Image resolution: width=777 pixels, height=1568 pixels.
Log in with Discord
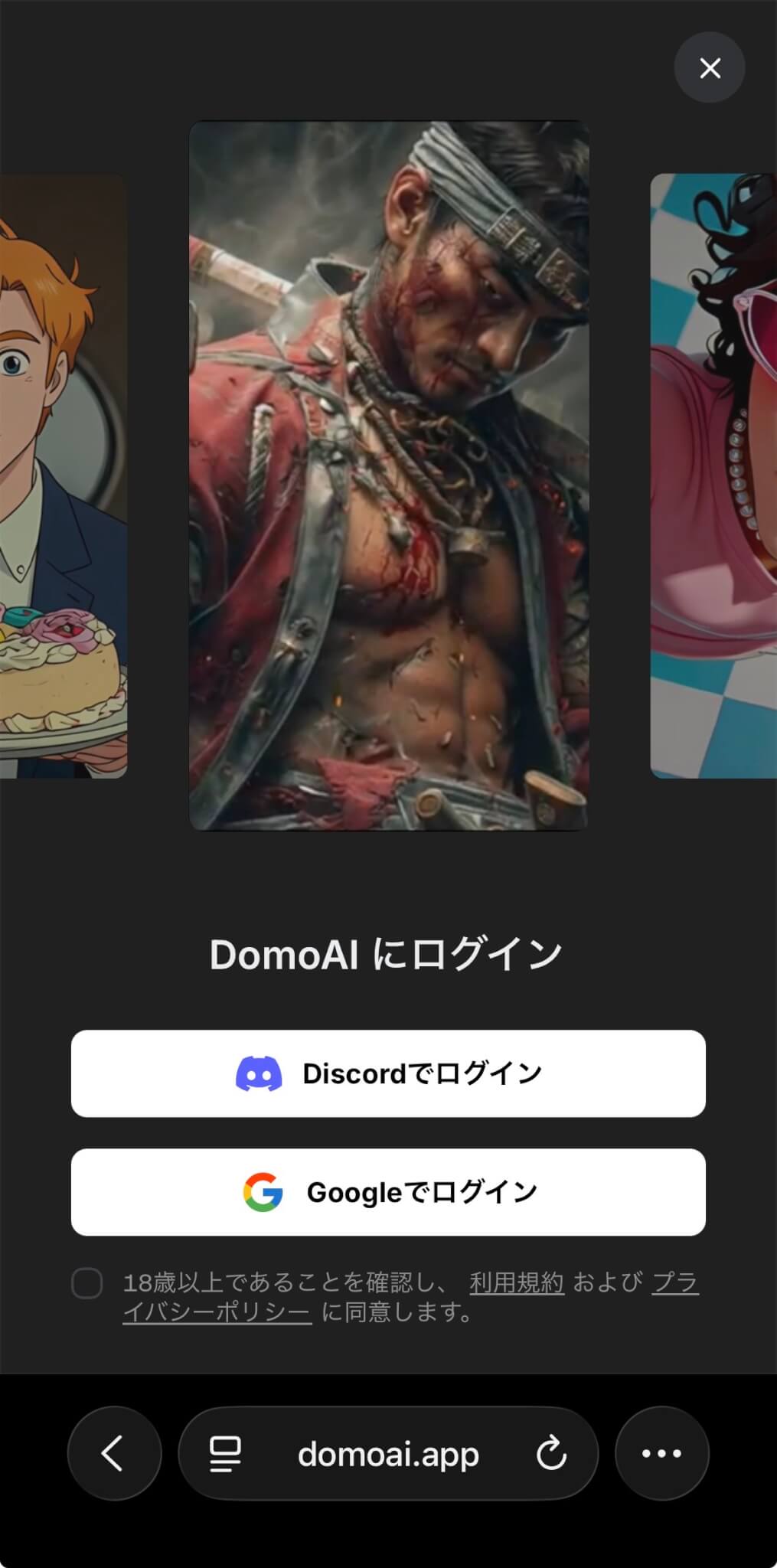tap(388, 1073)
